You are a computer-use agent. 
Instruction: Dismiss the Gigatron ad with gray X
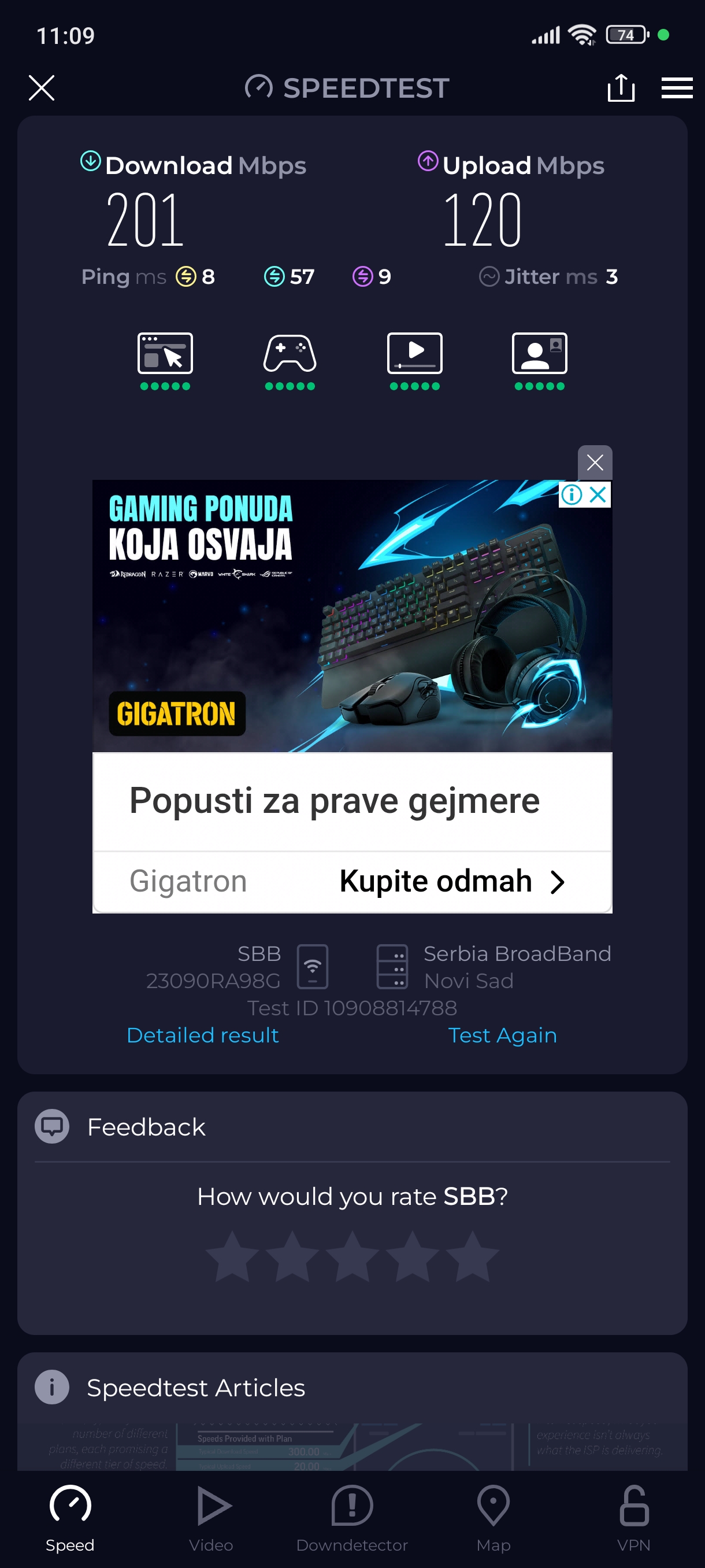point(594,463)
